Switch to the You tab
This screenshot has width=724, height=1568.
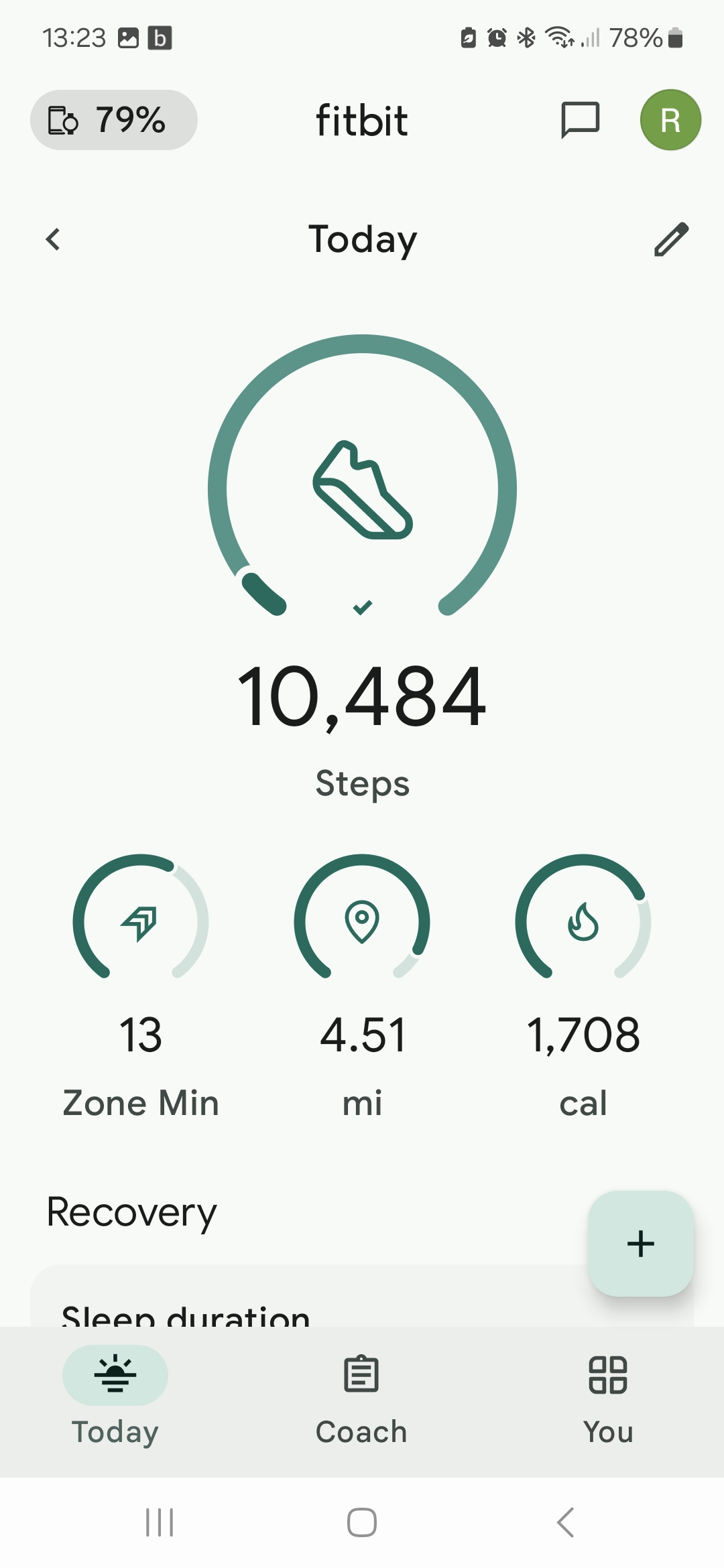pos(608,1397)
